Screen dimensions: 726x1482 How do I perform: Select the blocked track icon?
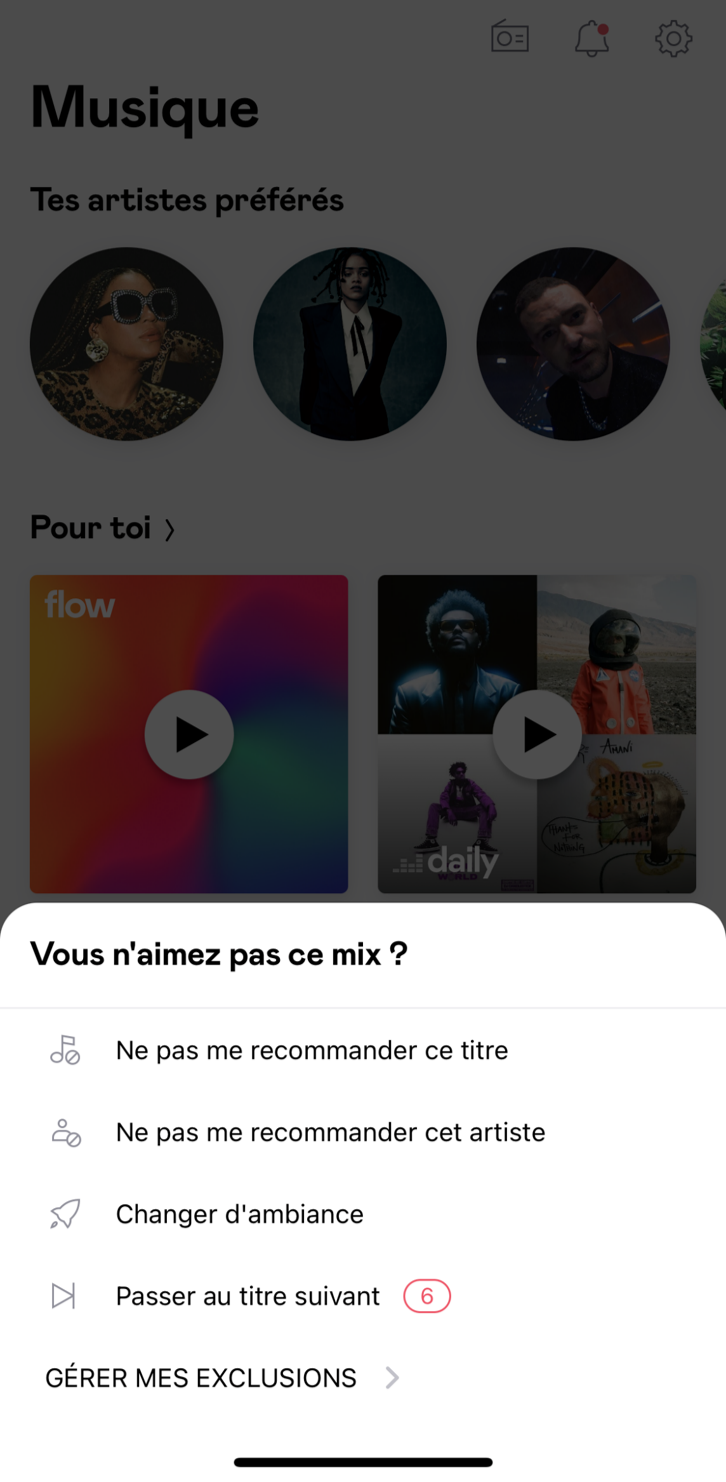pos(64,1050)
